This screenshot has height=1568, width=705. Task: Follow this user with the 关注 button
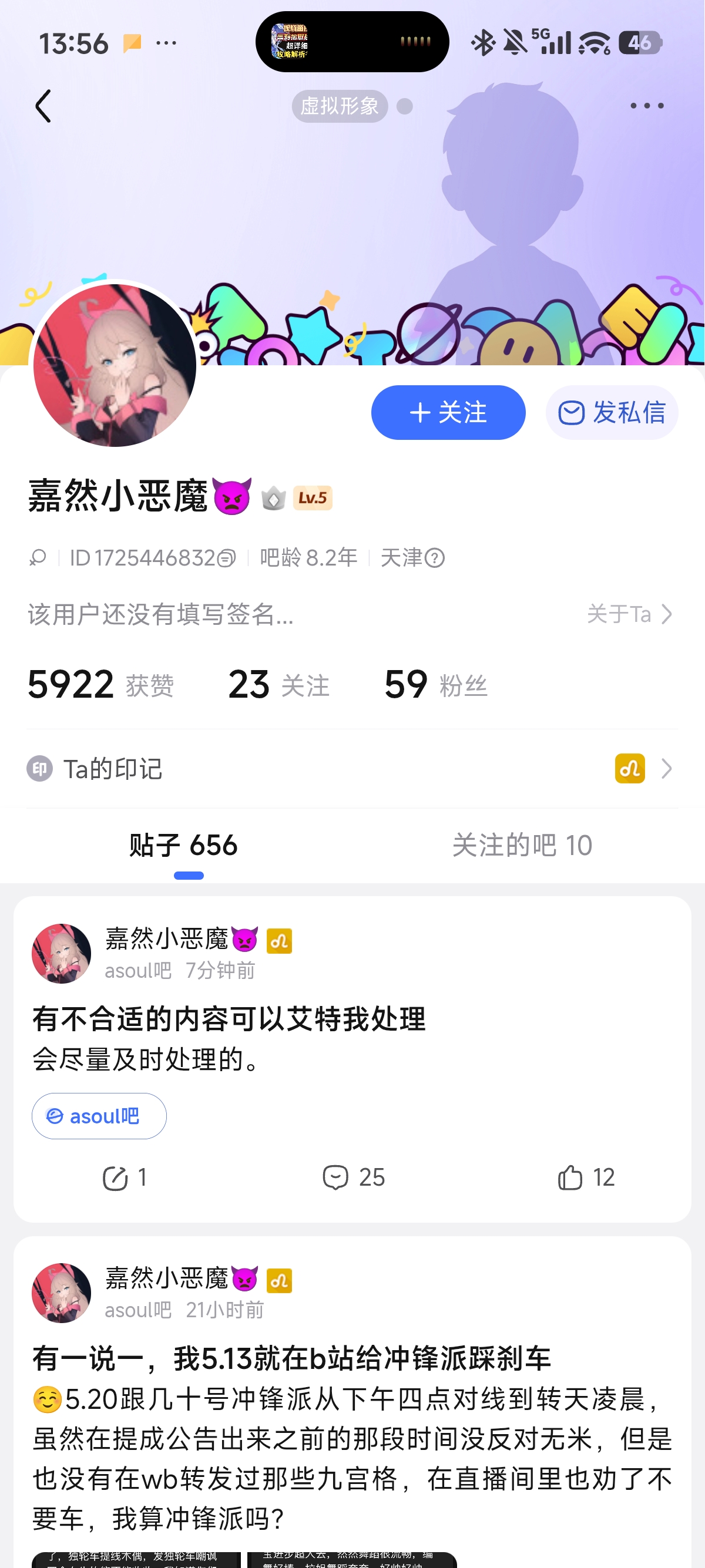pos(448,413)
